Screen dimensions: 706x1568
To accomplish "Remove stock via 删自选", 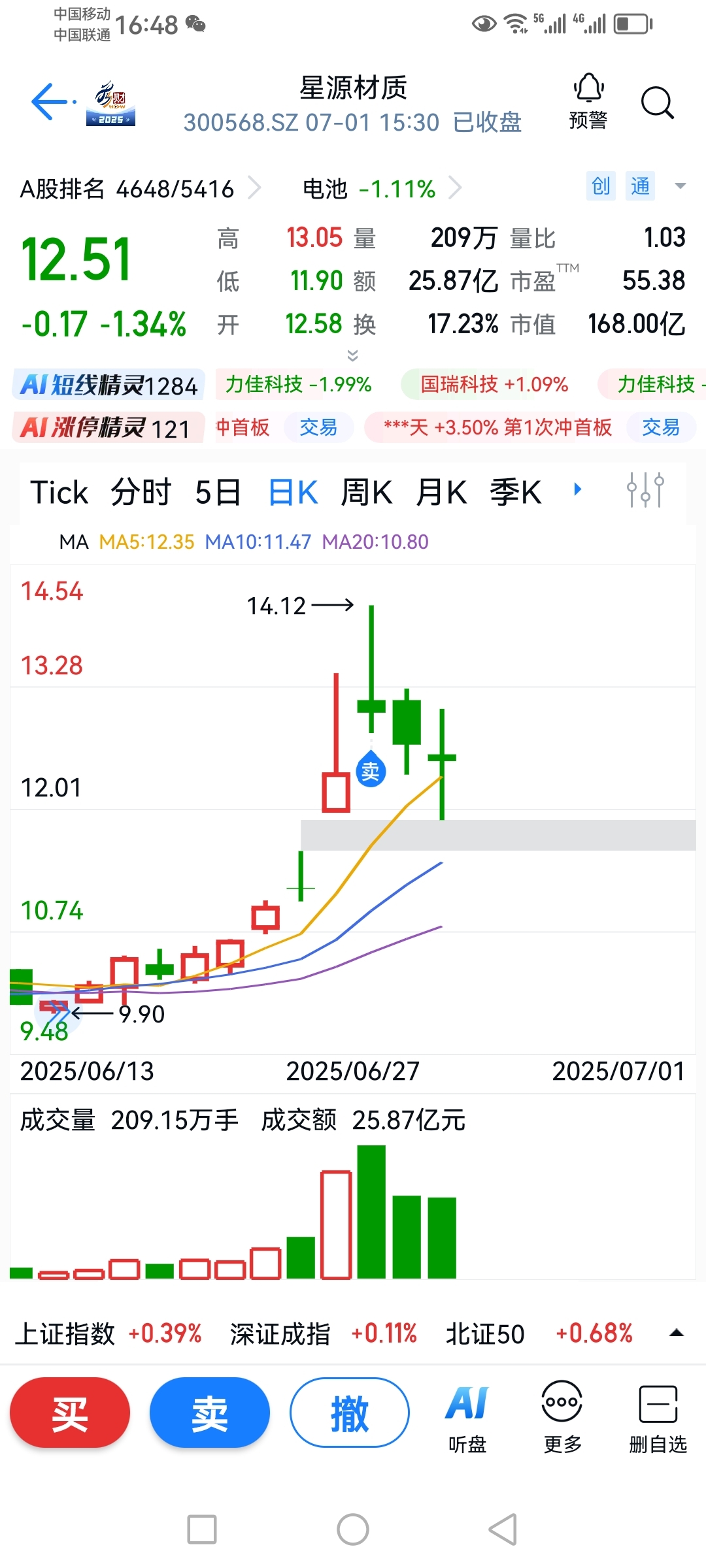I will pos(658,1417).
